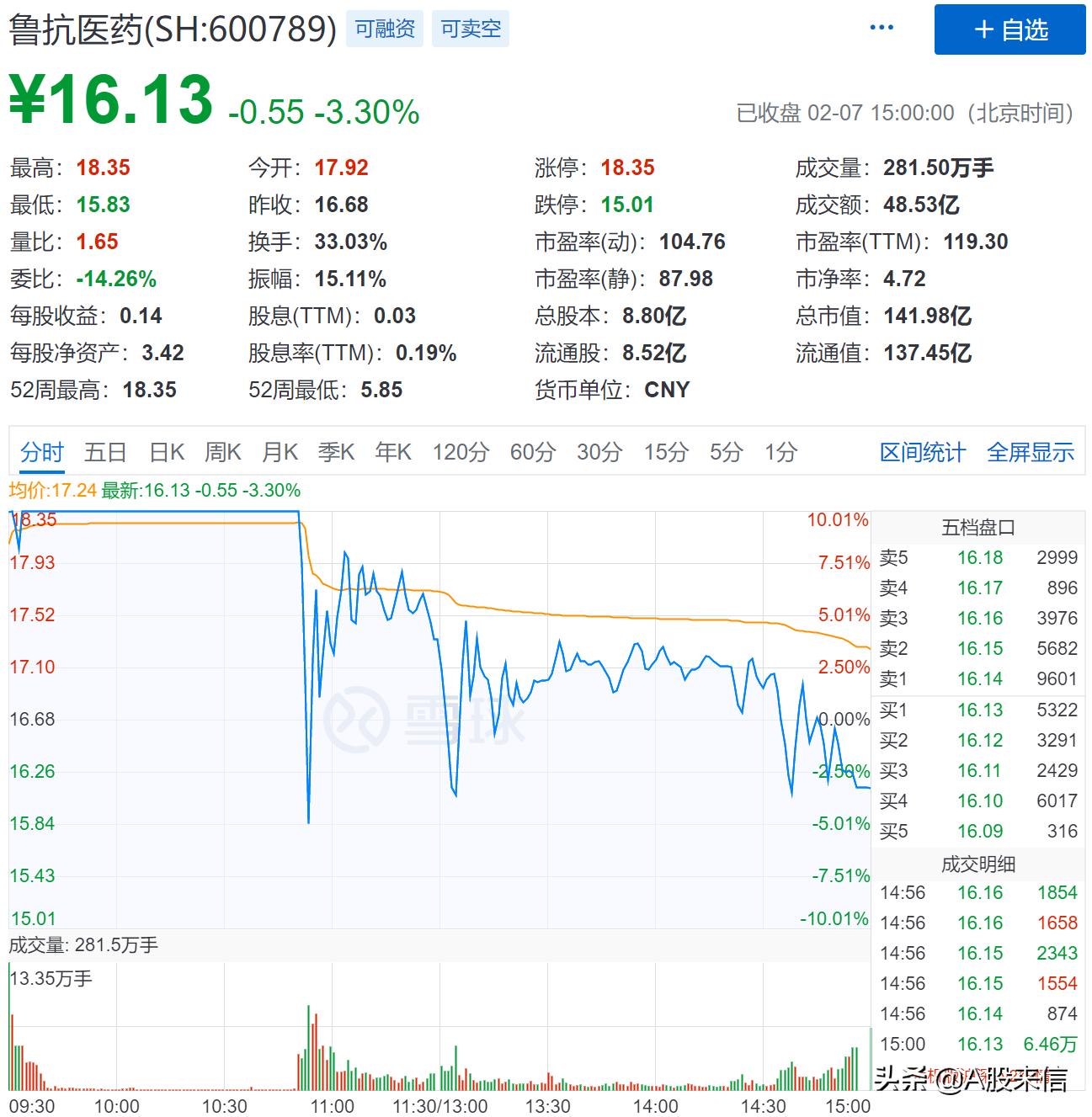
Task: Add 鲁抗医药 to watchlist via 自选 button
Action: point(1010,29)
